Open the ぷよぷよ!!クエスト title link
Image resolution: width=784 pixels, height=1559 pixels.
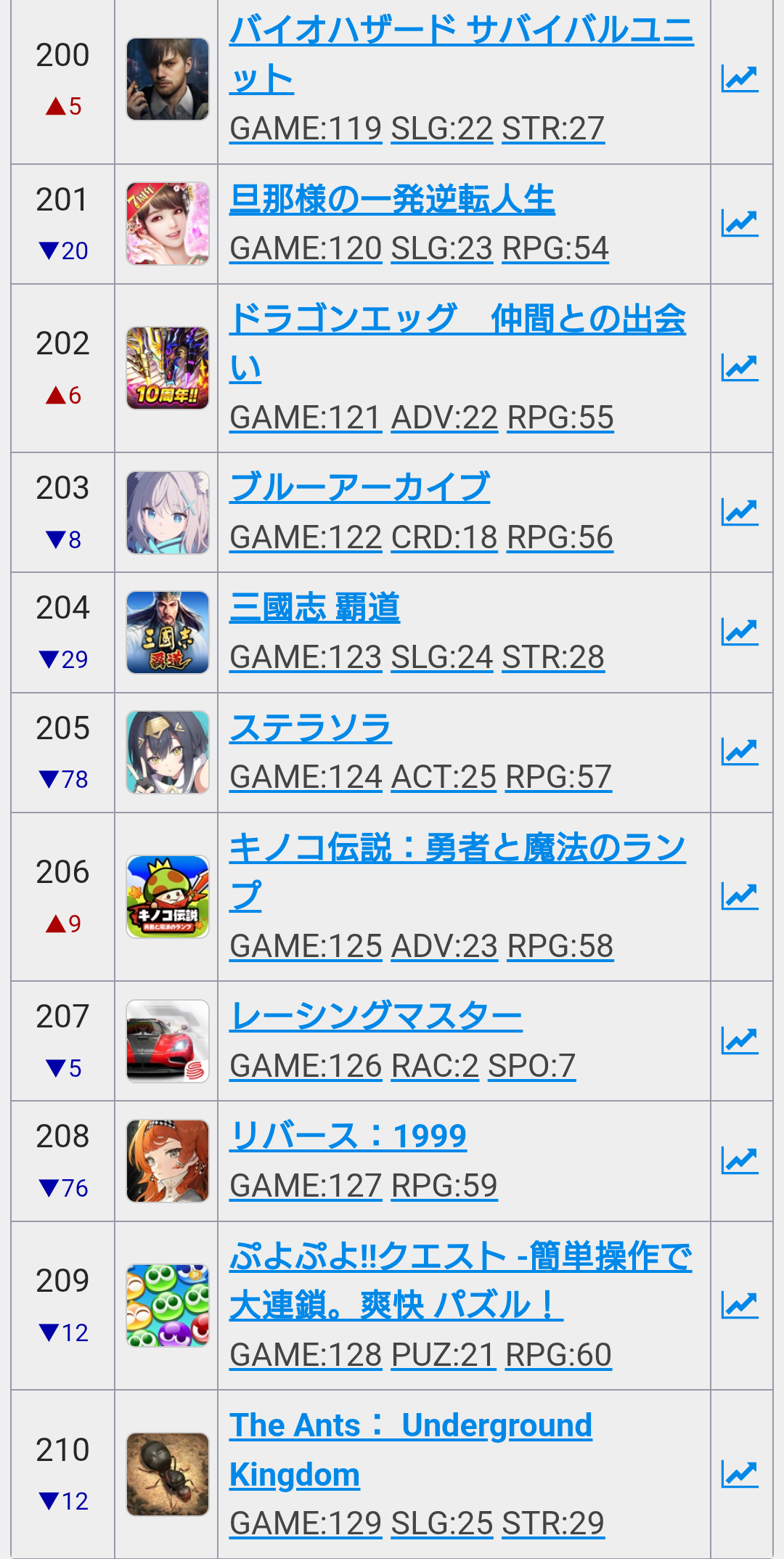click(460, 1257)
